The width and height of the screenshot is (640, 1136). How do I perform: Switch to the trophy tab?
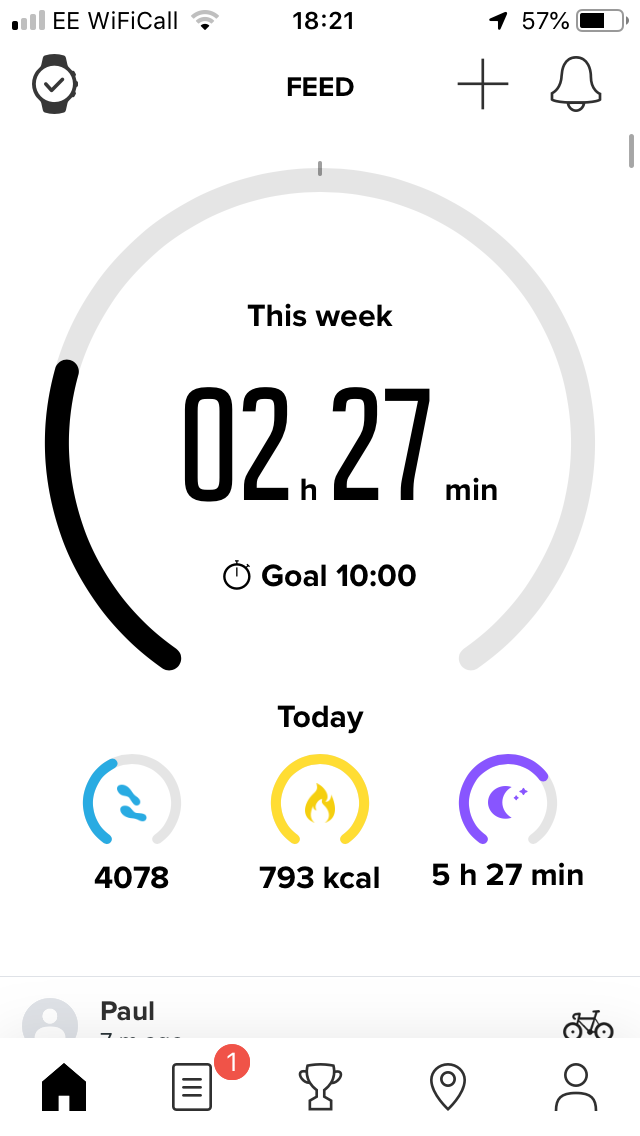pos(320,1087)
